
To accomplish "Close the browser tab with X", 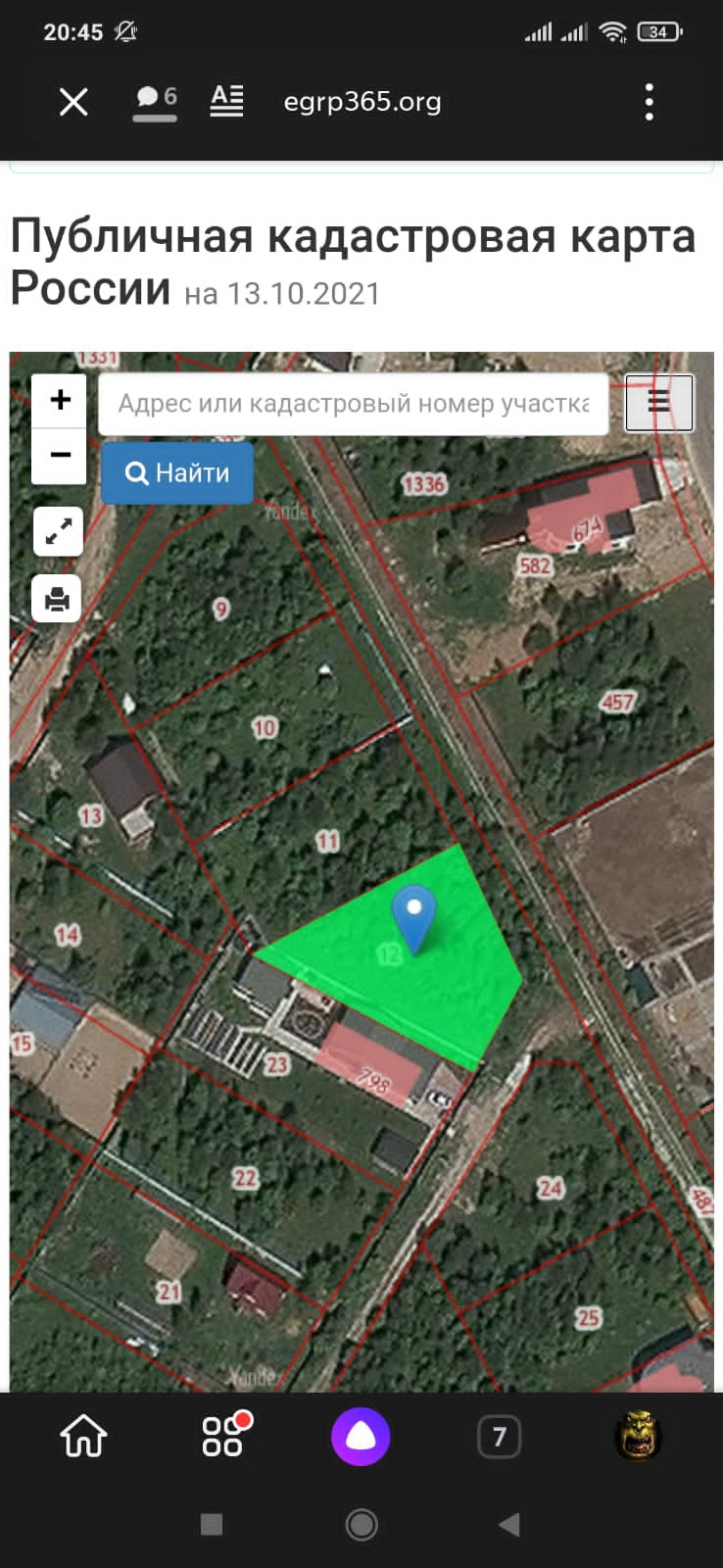I will 73,102.
